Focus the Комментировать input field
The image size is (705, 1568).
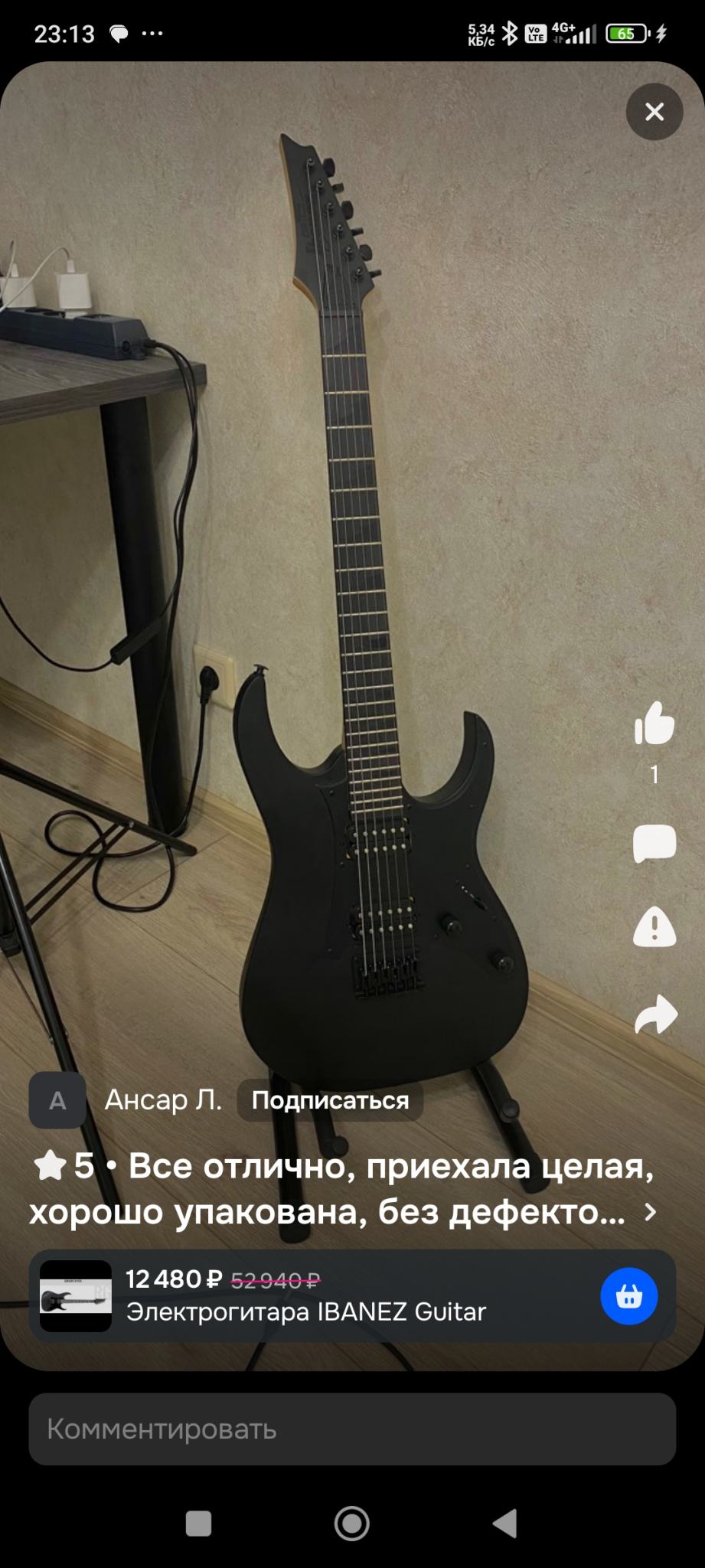pyautogui.click(x=352, y=1429)
